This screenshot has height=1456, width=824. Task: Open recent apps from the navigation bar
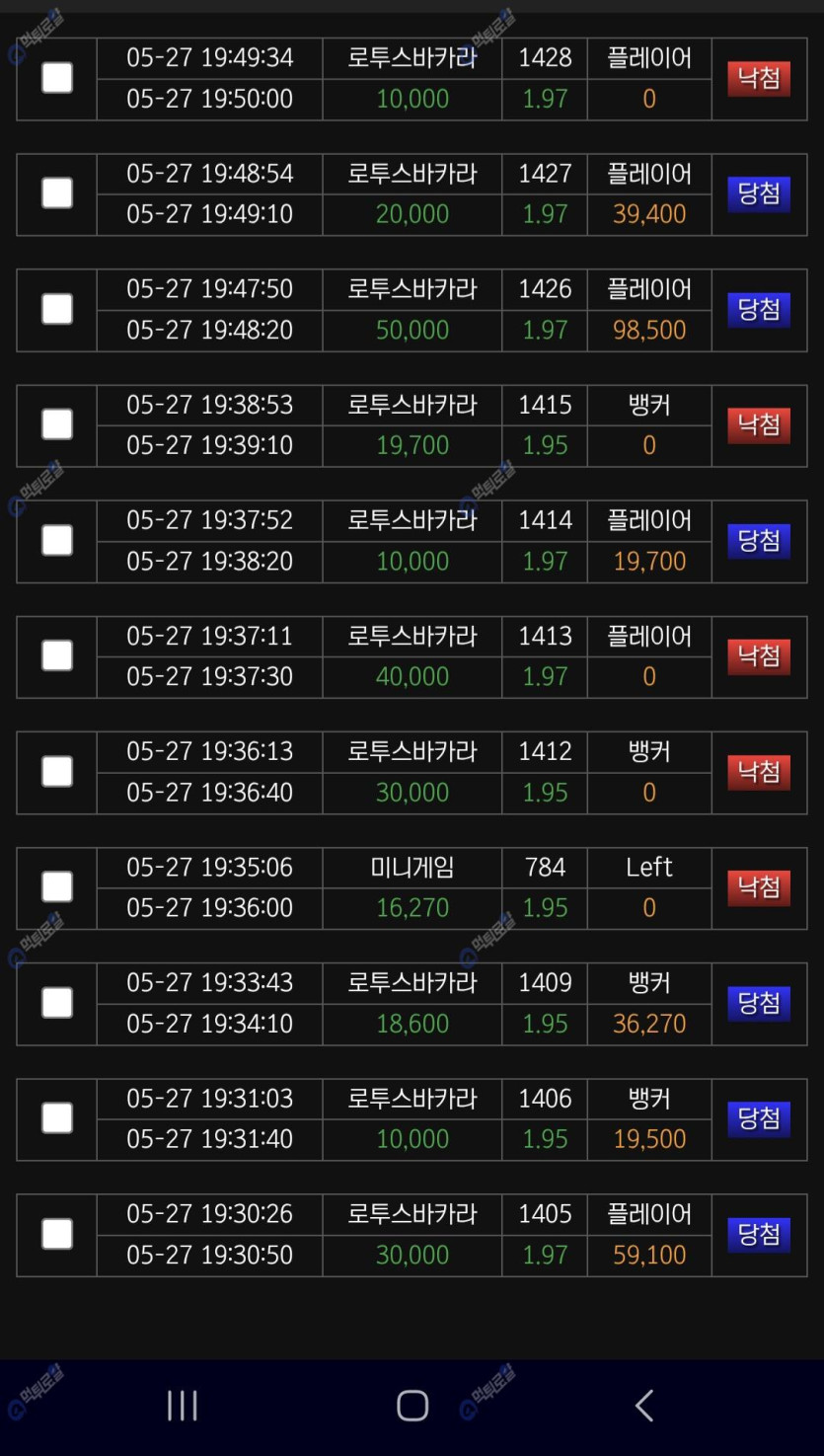click(183, 1406)
